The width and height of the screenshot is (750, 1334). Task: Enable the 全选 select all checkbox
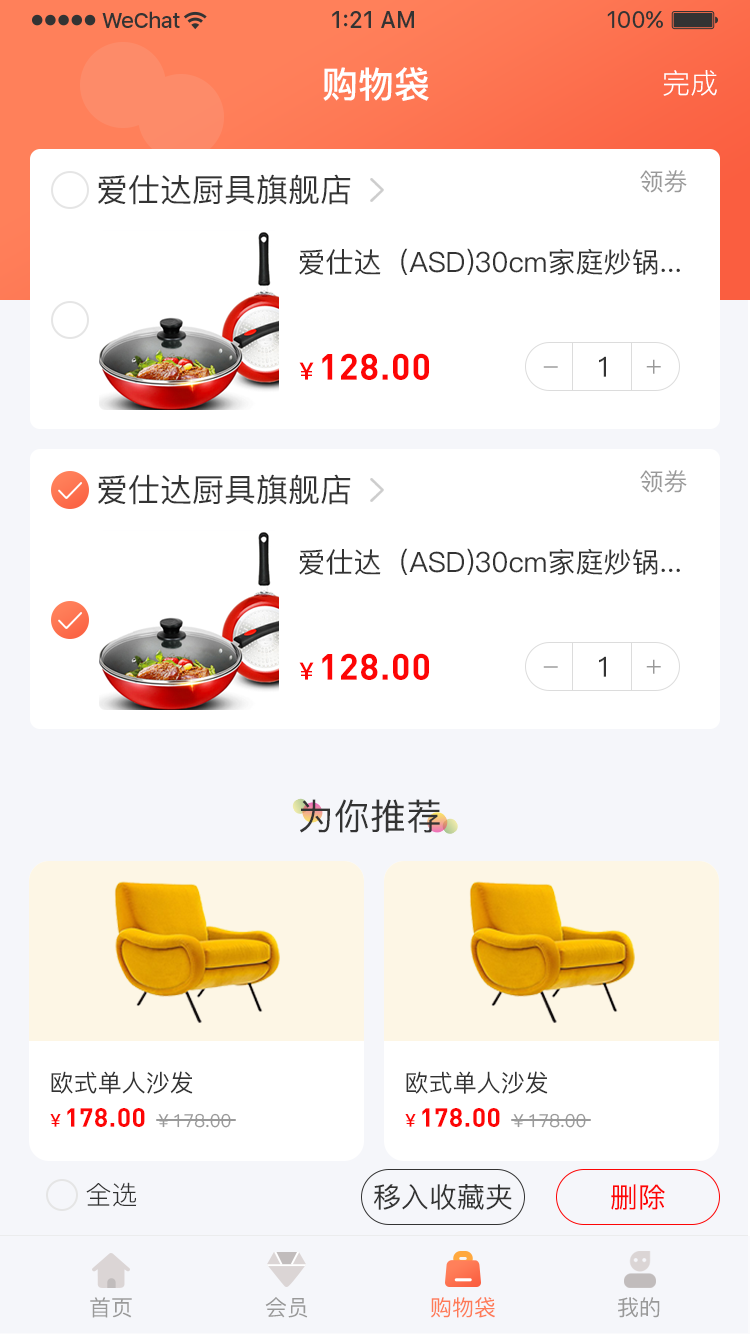pyautogui.click(x=61, y=1196)
